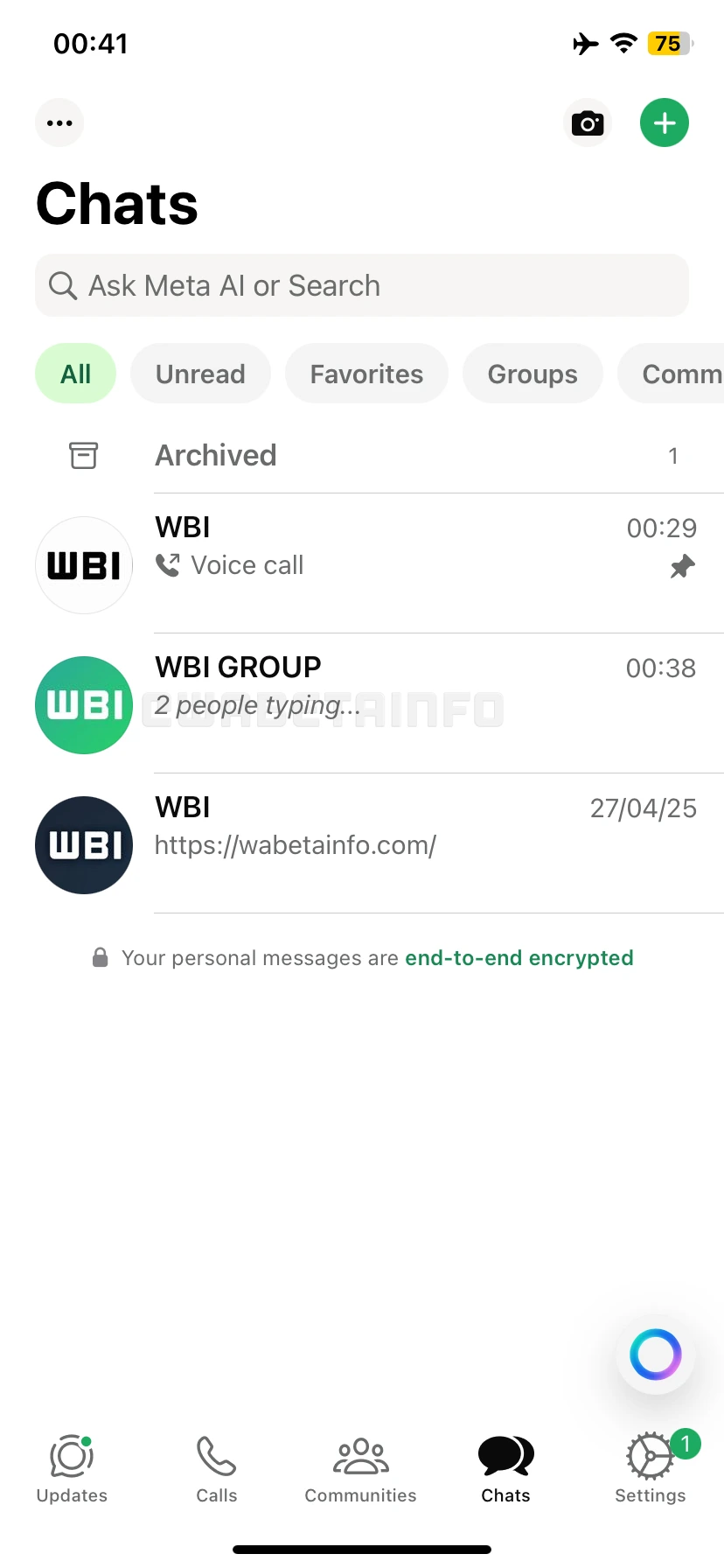724x1568 pixels.
Task: Open the three-dot more options menu
Action: click(x=59, y=122)
